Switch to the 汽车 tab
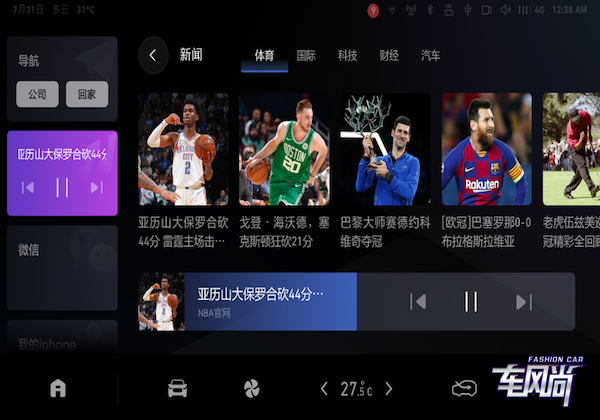 click(430, 56)
